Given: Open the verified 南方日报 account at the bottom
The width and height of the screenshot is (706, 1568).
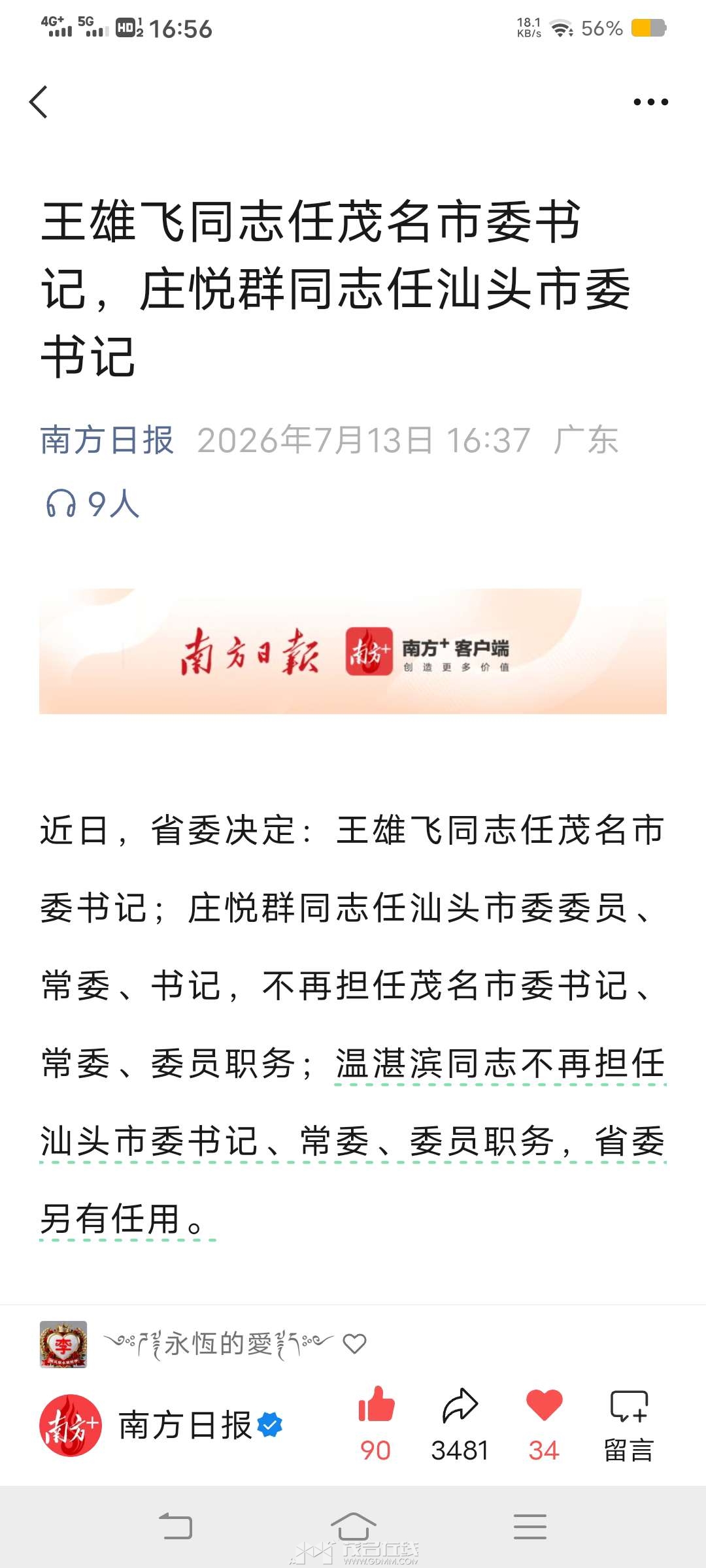Looking at the screenshot, I should point(161,1425).
